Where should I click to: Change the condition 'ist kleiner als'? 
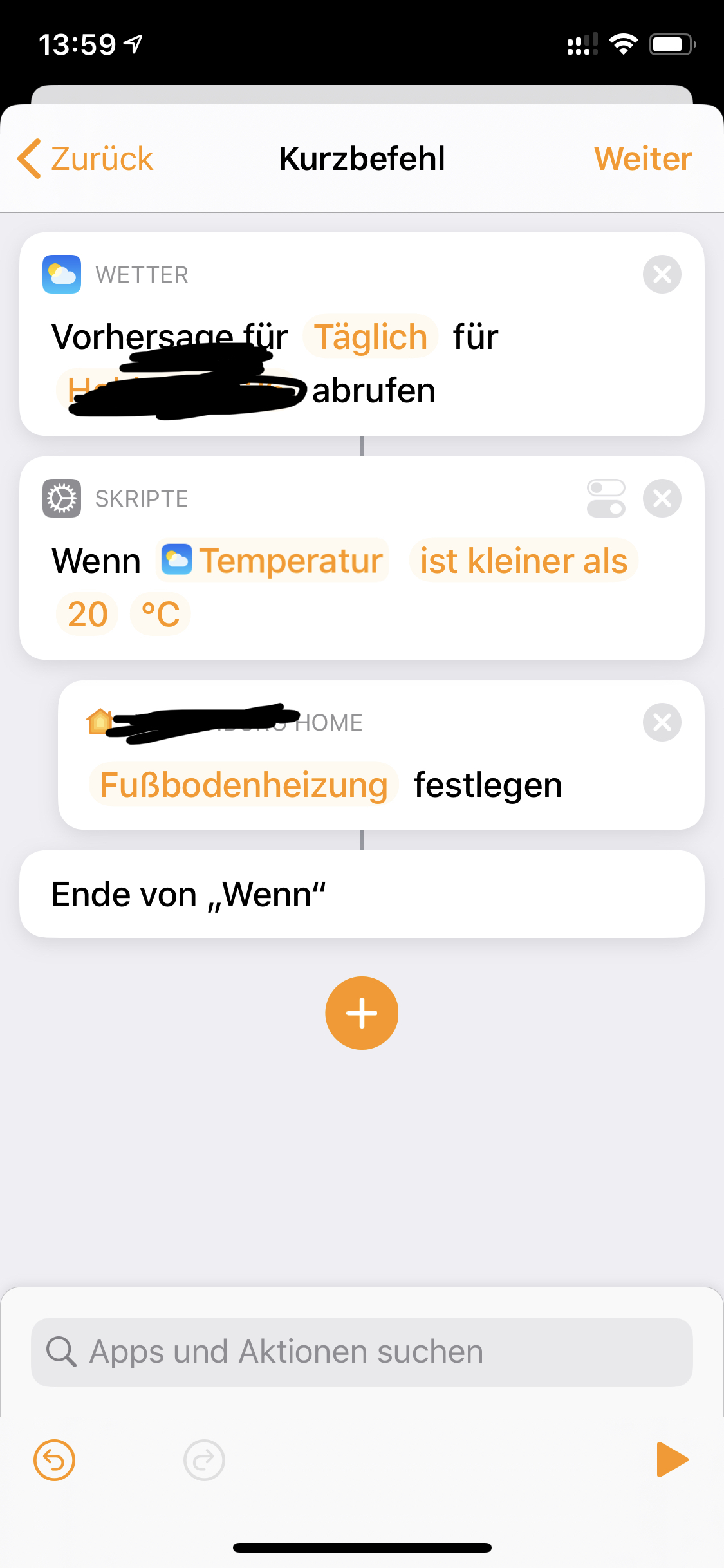523,561
